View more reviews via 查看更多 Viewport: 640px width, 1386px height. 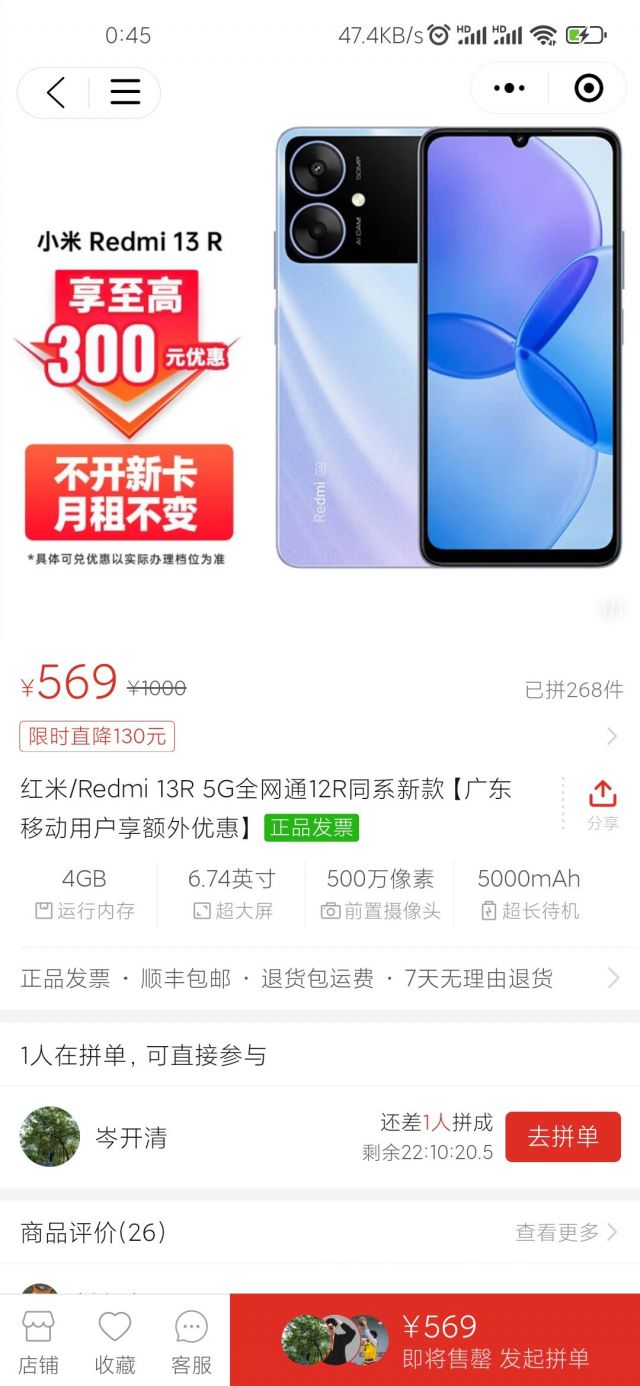point(567,1232)
